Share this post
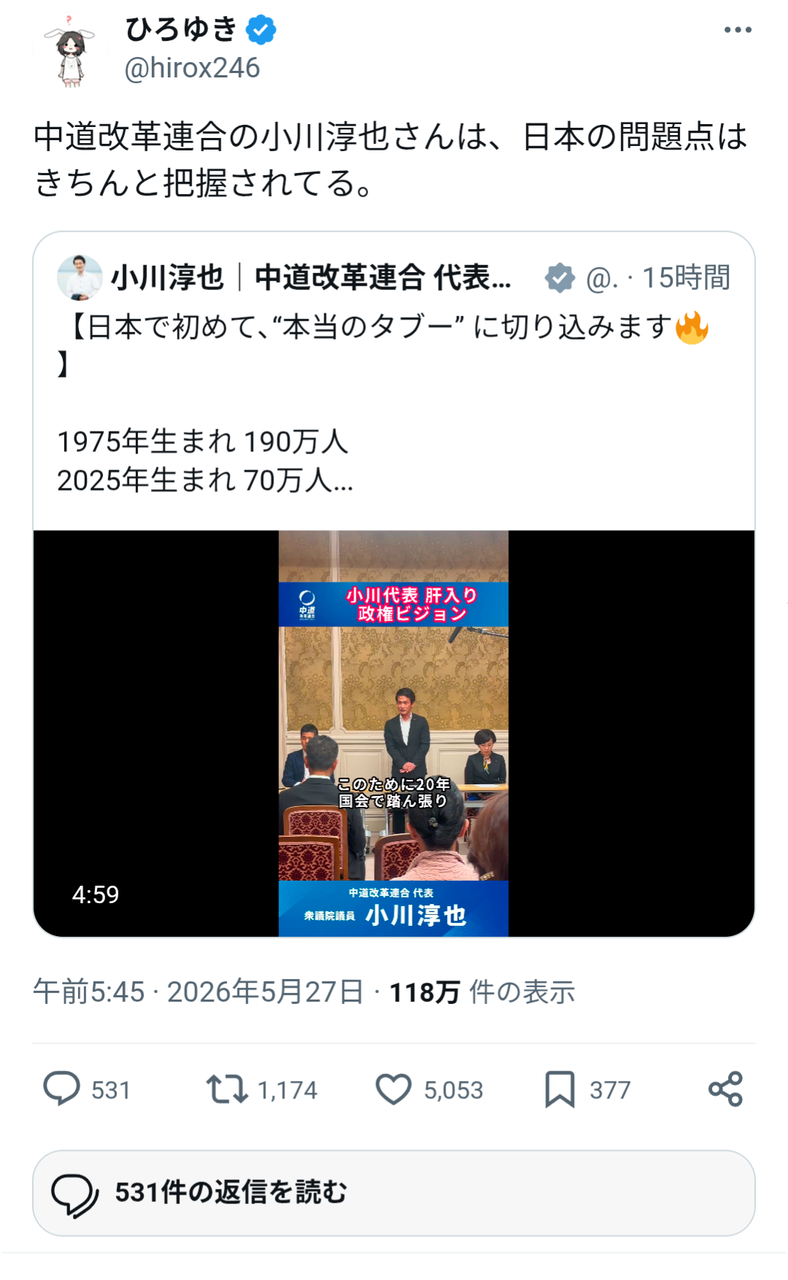 [x=725, y=1089]
